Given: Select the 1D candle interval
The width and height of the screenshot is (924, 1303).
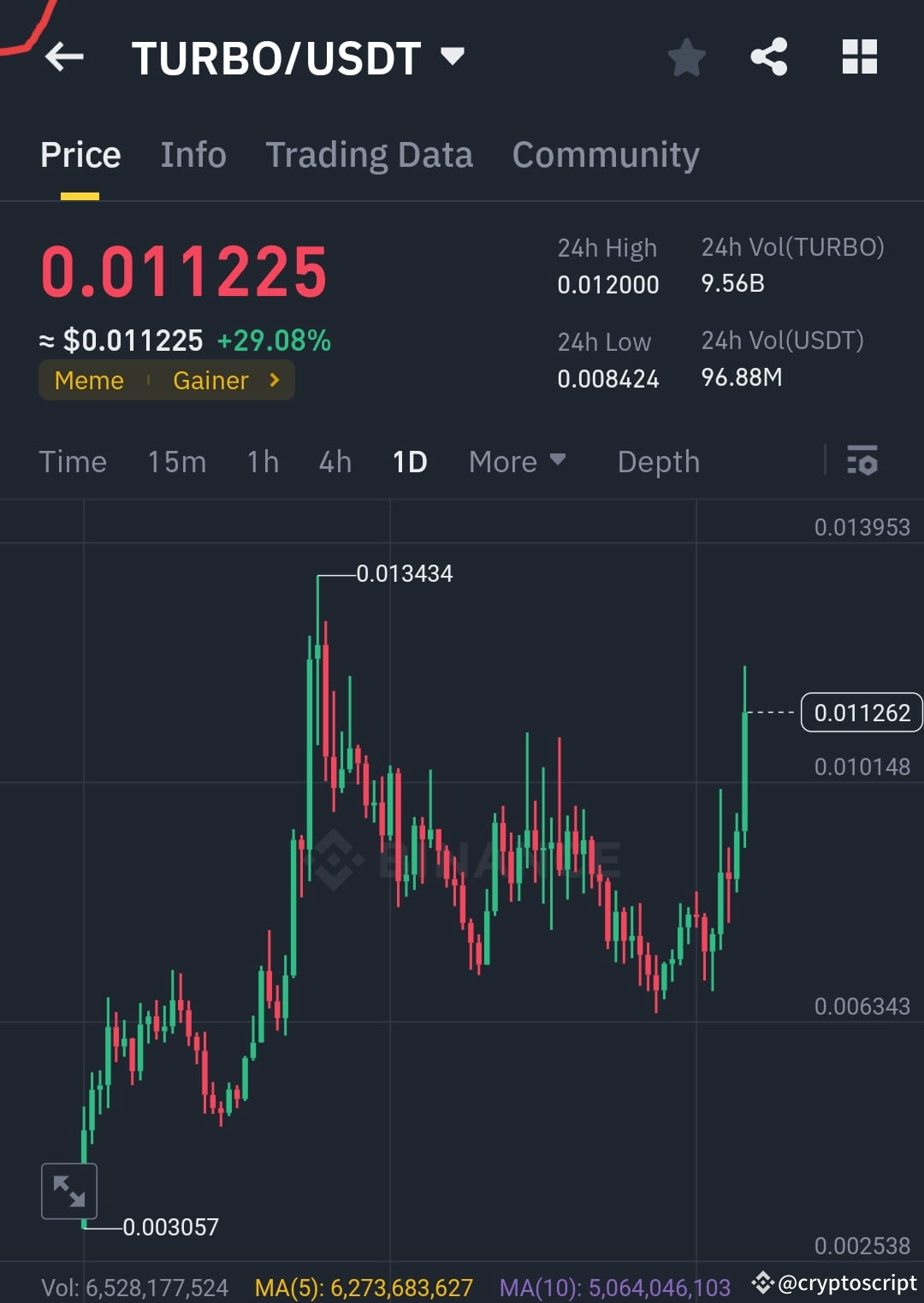Looking at the screenshot, I should point(410,462).
